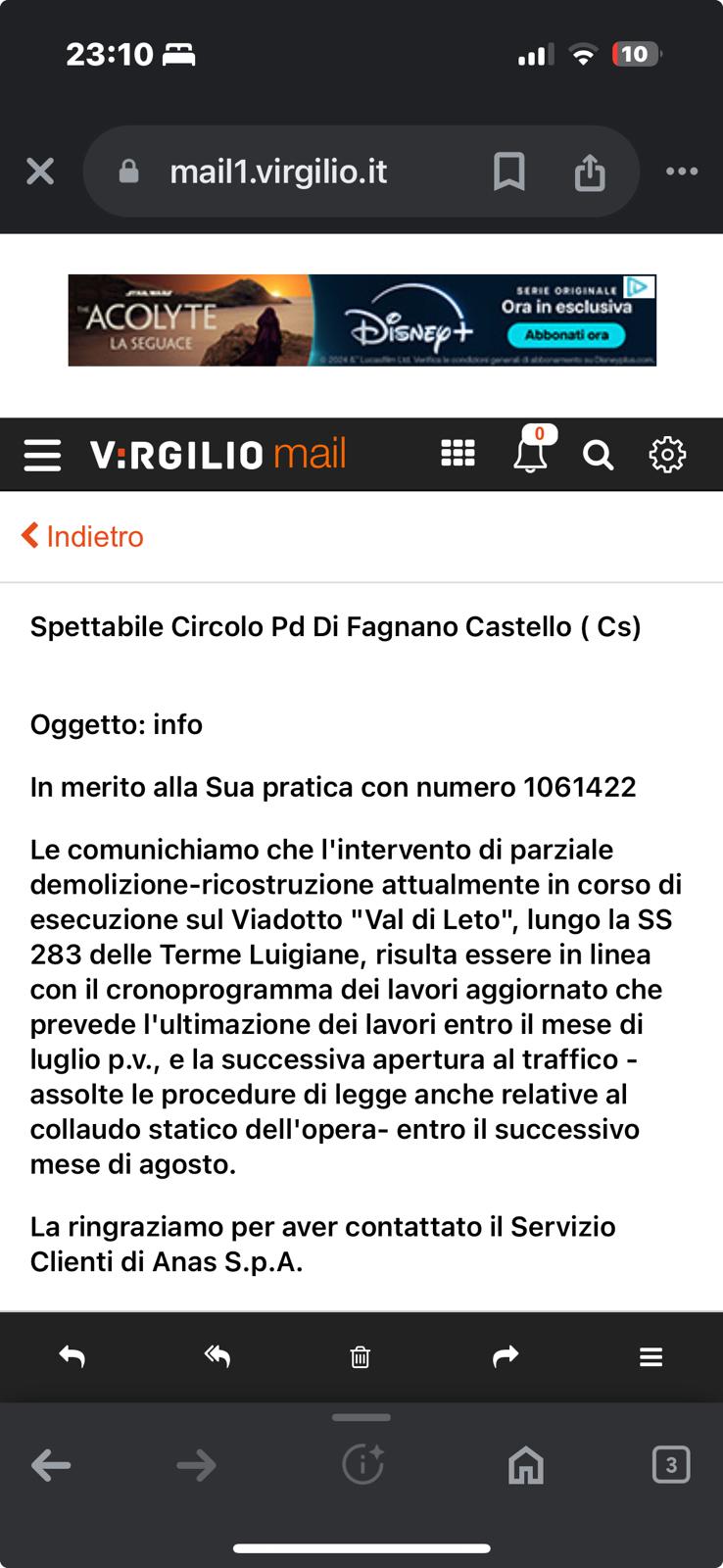Open mail settings gear
This screenshot has height=1568, width=723.
pos(667,455)
